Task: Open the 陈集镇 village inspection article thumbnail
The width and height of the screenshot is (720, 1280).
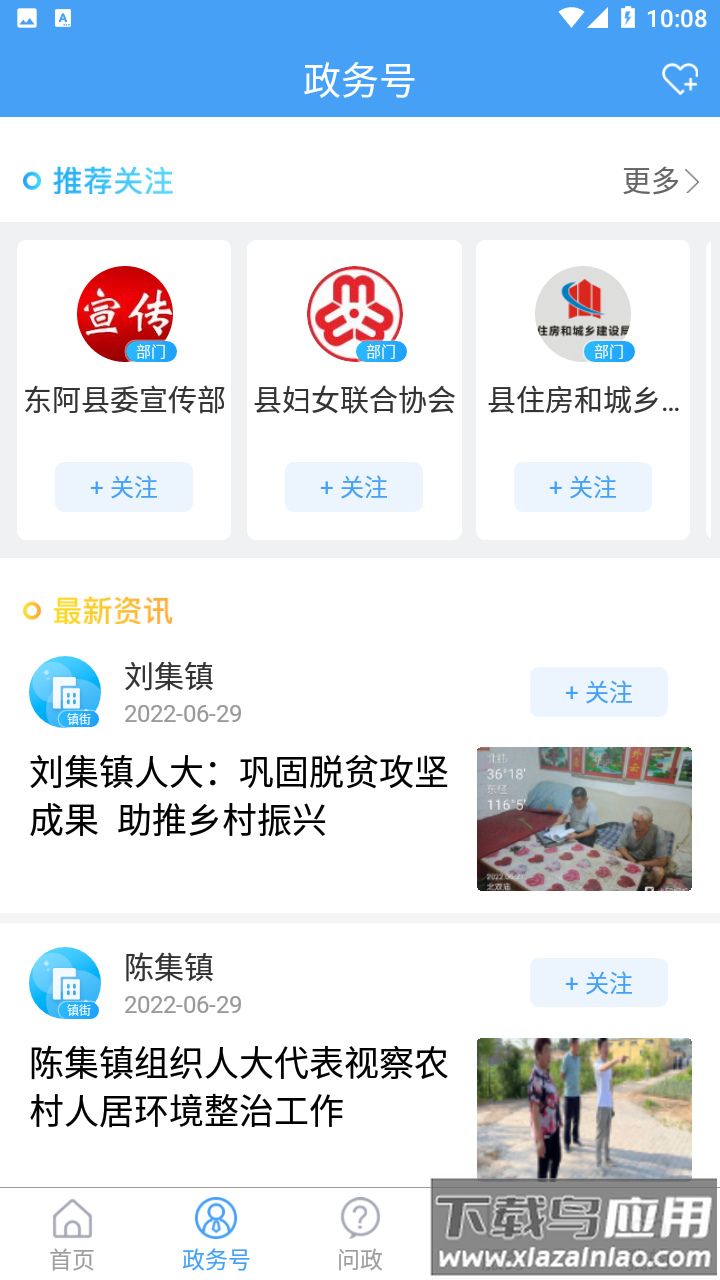Action: [583, 1108]
